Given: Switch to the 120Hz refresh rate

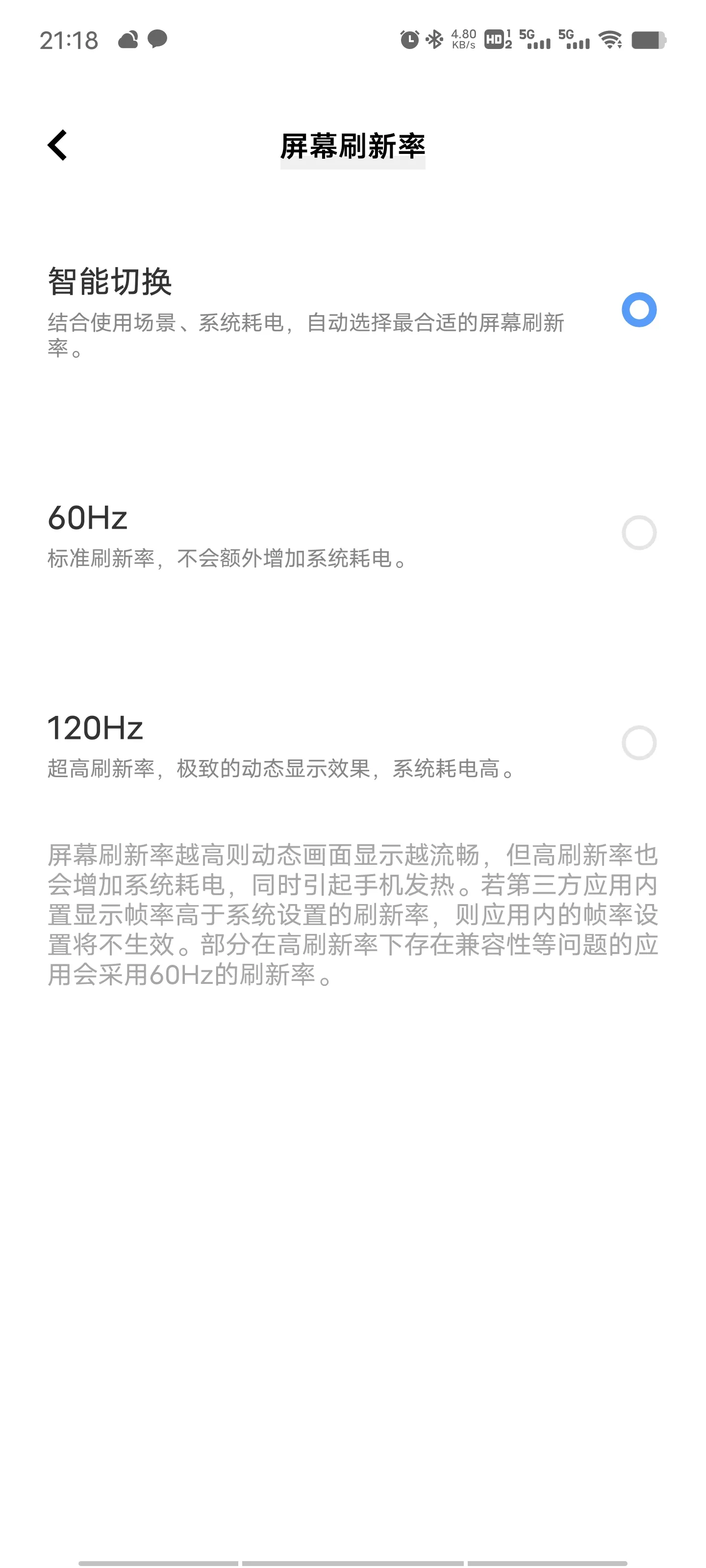Looking at the screenshot, I should (353, 743).
